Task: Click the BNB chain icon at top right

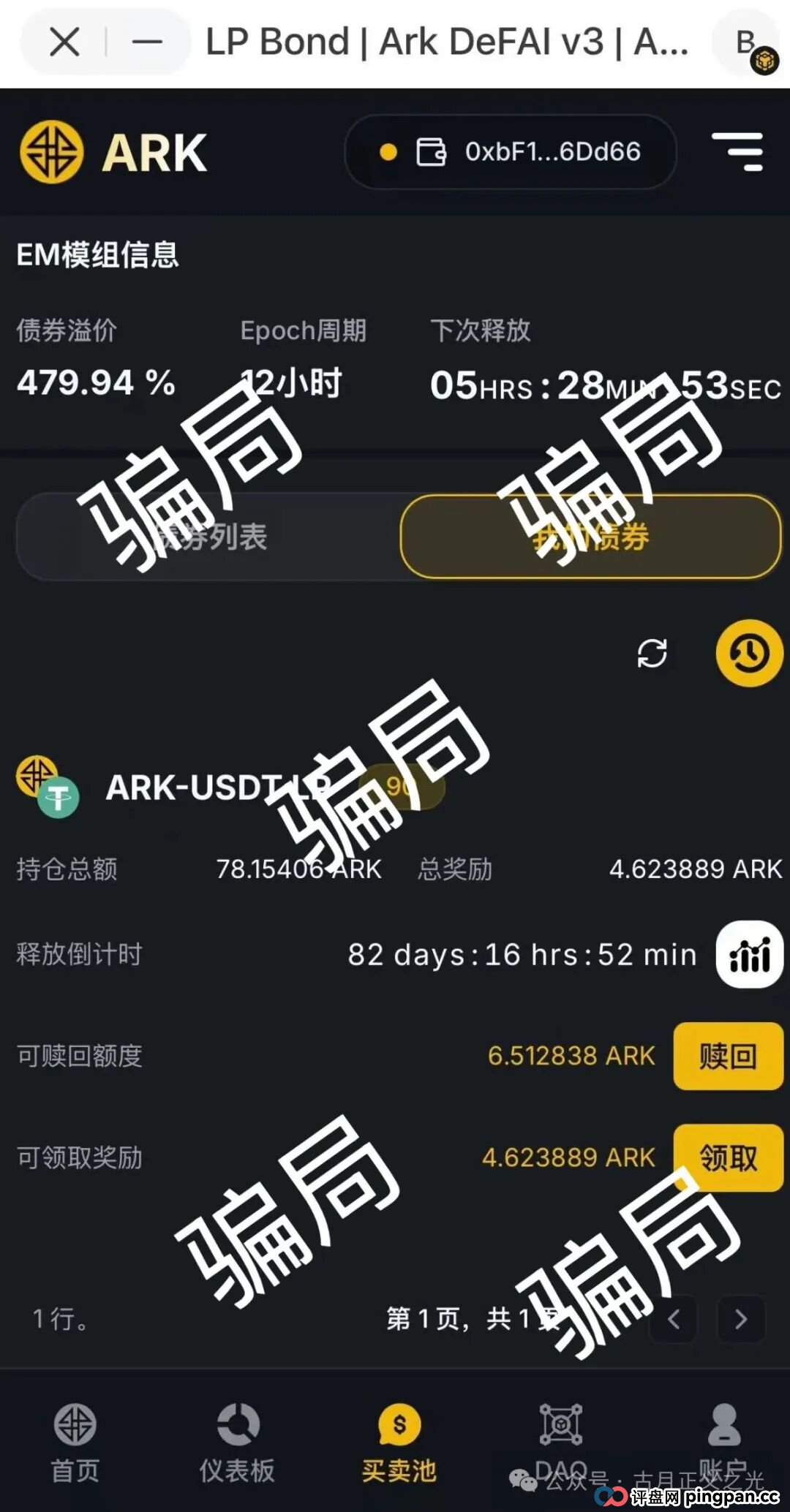Action: coord(763,62)
